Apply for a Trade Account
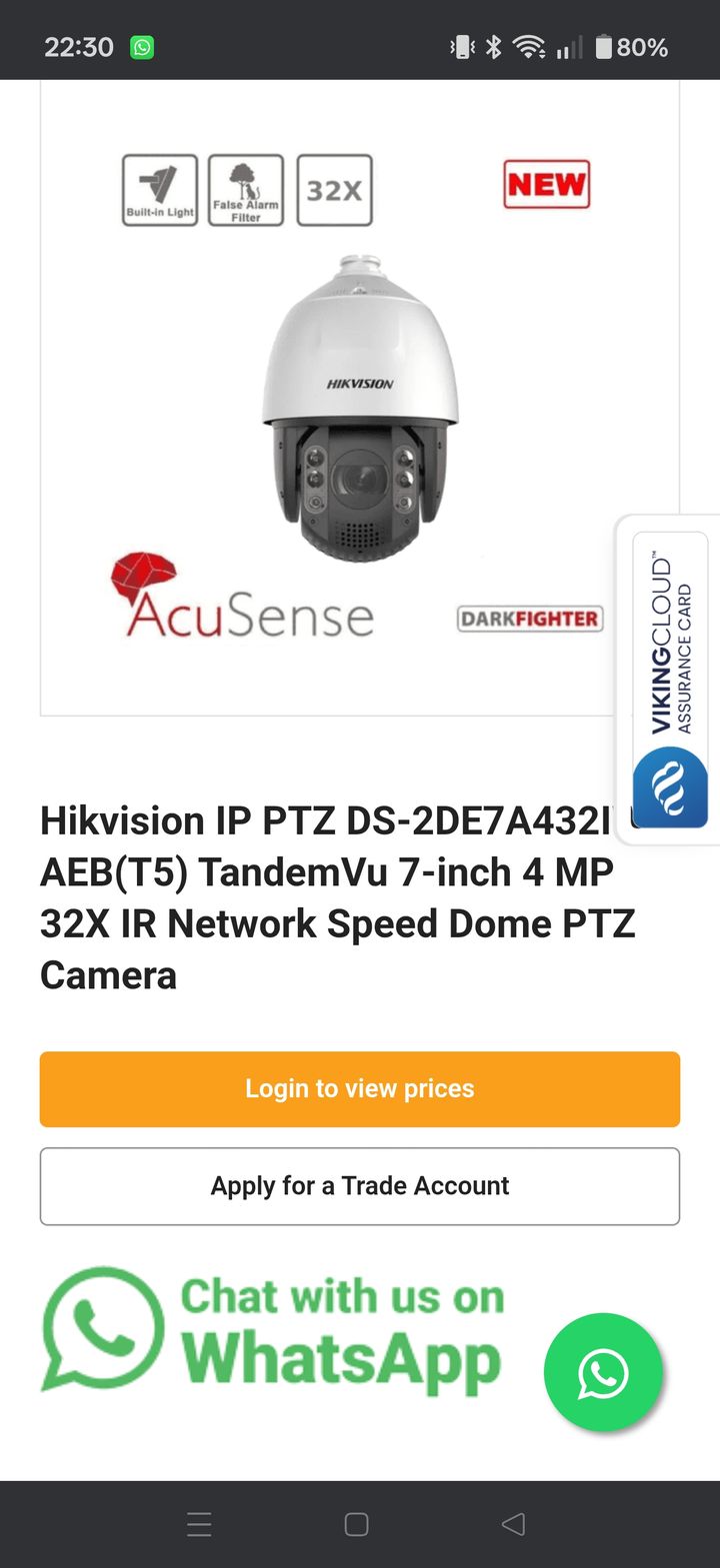Screen dimensions: 720x1568 point(360,1186)
